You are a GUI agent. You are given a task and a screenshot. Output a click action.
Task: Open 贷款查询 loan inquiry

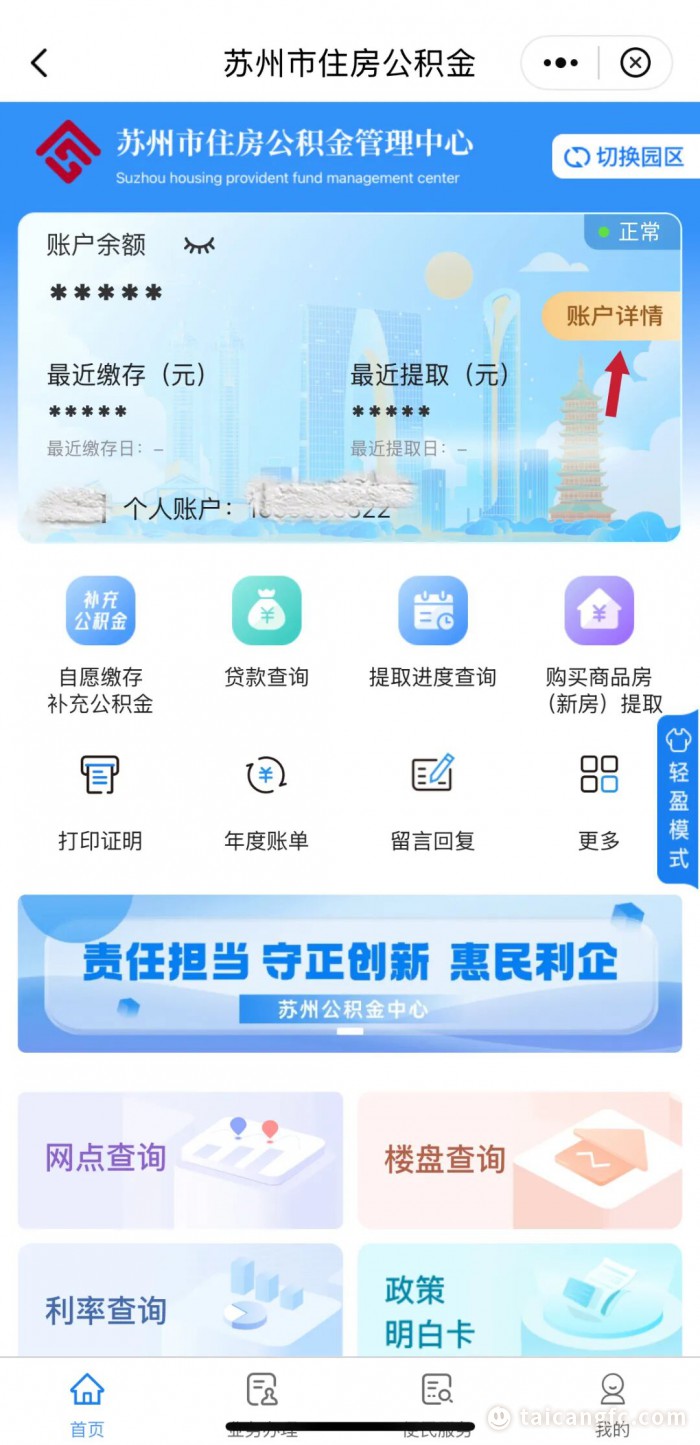(266, 632)
